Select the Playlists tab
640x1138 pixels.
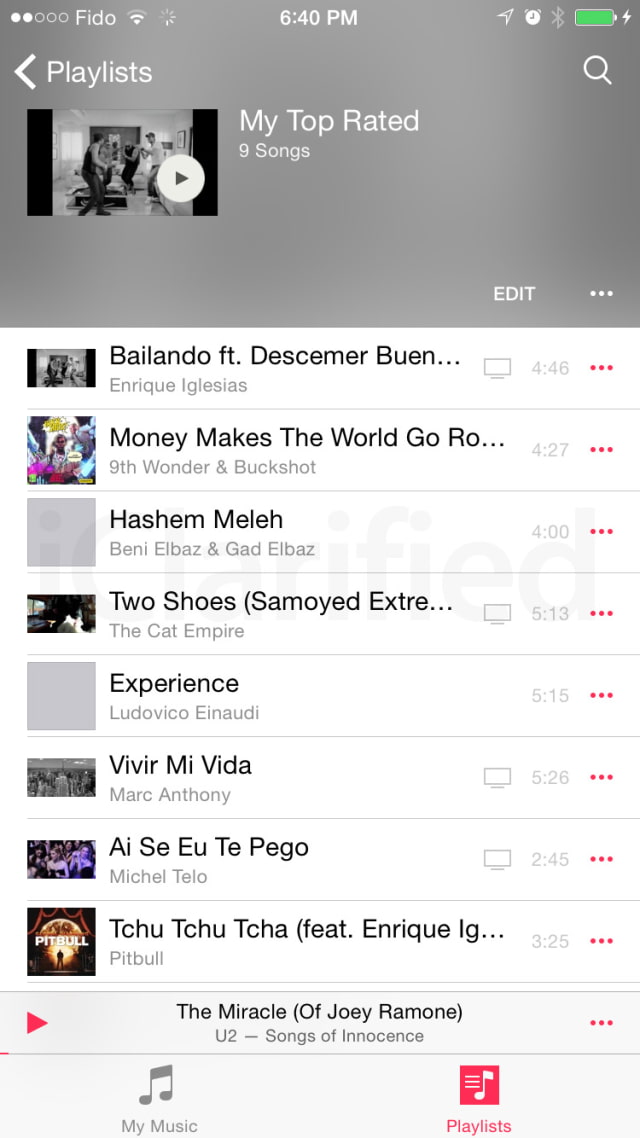pyautogui.click(x=479, y=1098)
